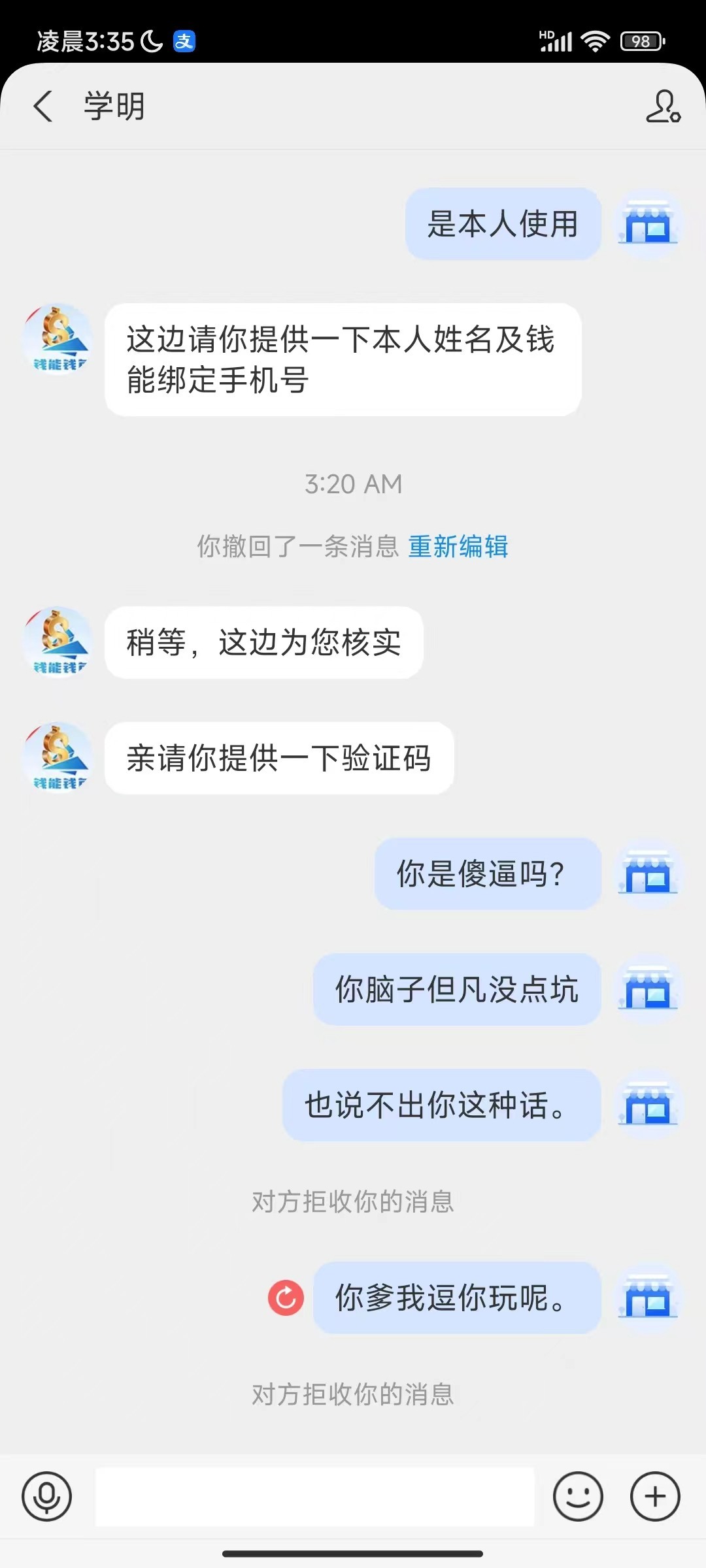This screenshot has height=1568, width=706.
Task: Resend the failed message 你爹我逗你玩呢
Action: click(286, 1298)
